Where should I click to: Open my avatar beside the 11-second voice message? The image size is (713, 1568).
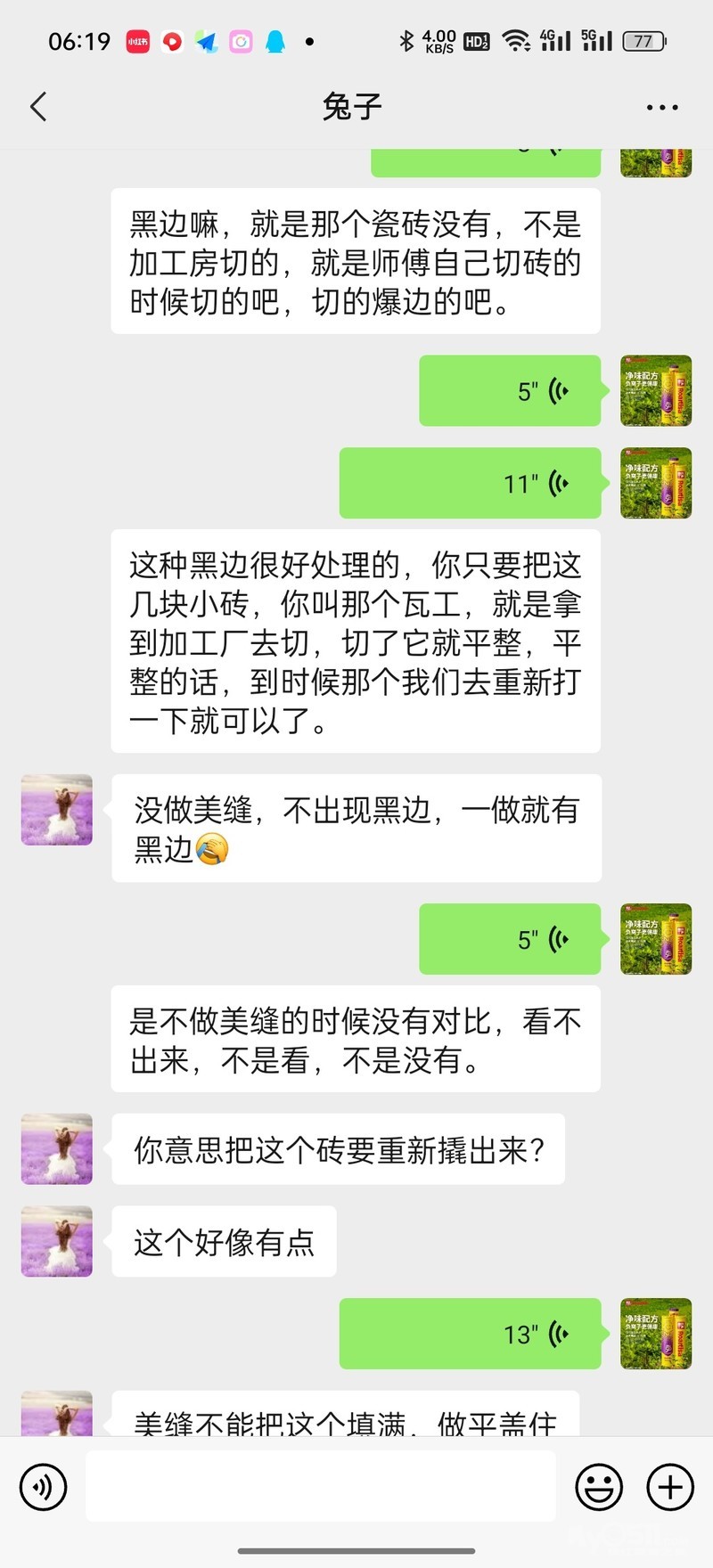click(x=656, y=484)
